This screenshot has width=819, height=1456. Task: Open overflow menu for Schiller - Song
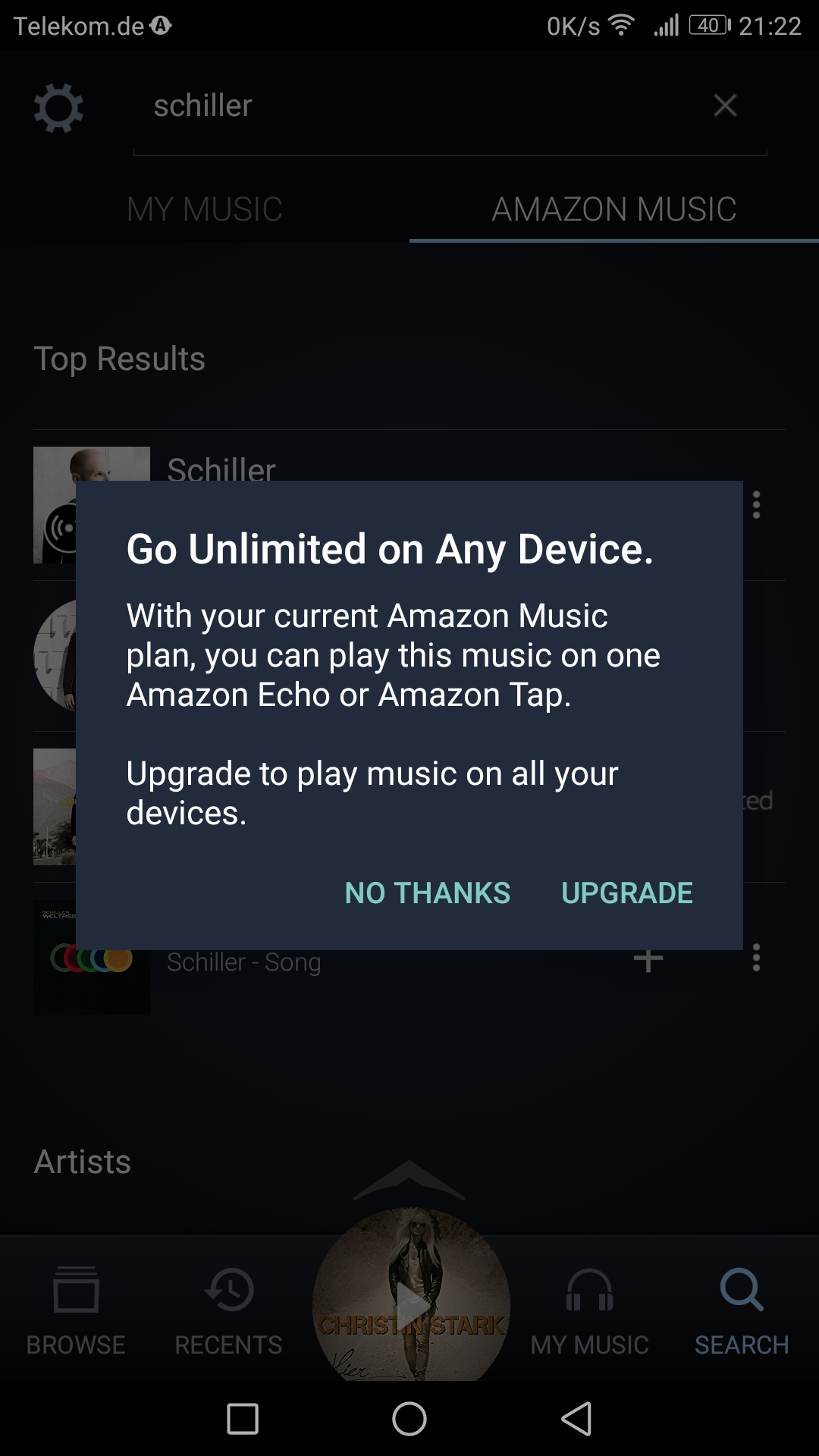coord(756,958)
